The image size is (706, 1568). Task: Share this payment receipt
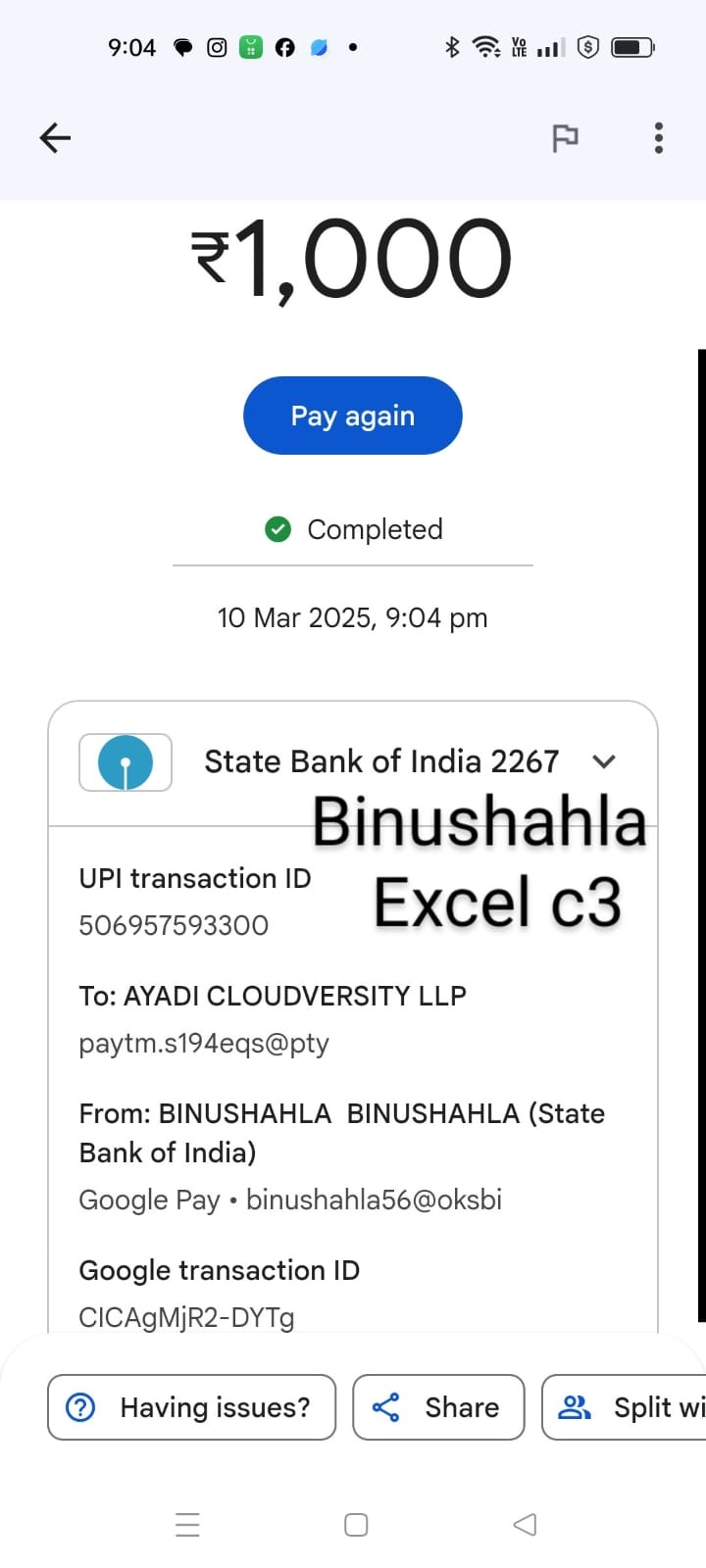point(438,1407)
